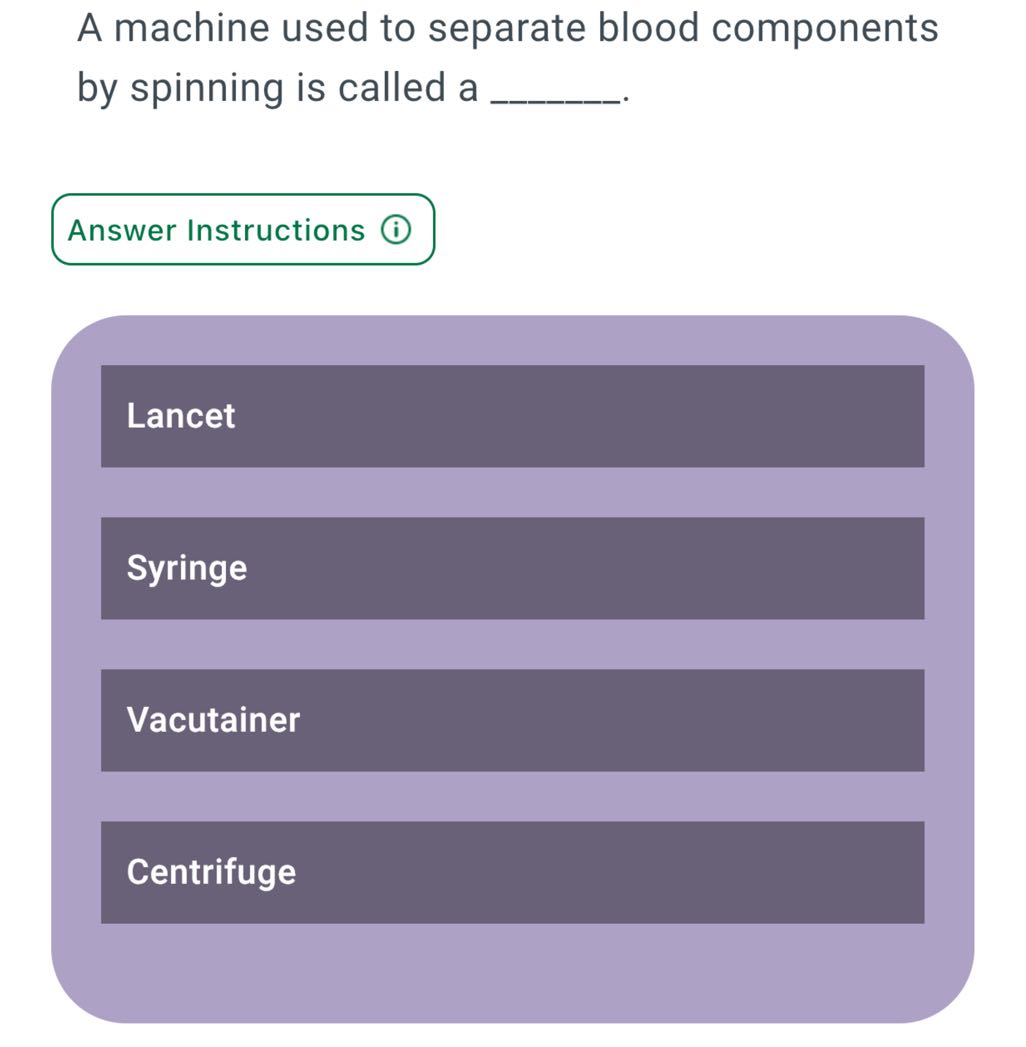Choose the first option in the list
Screen dimensions: 1026x1047
coord(512,417)
